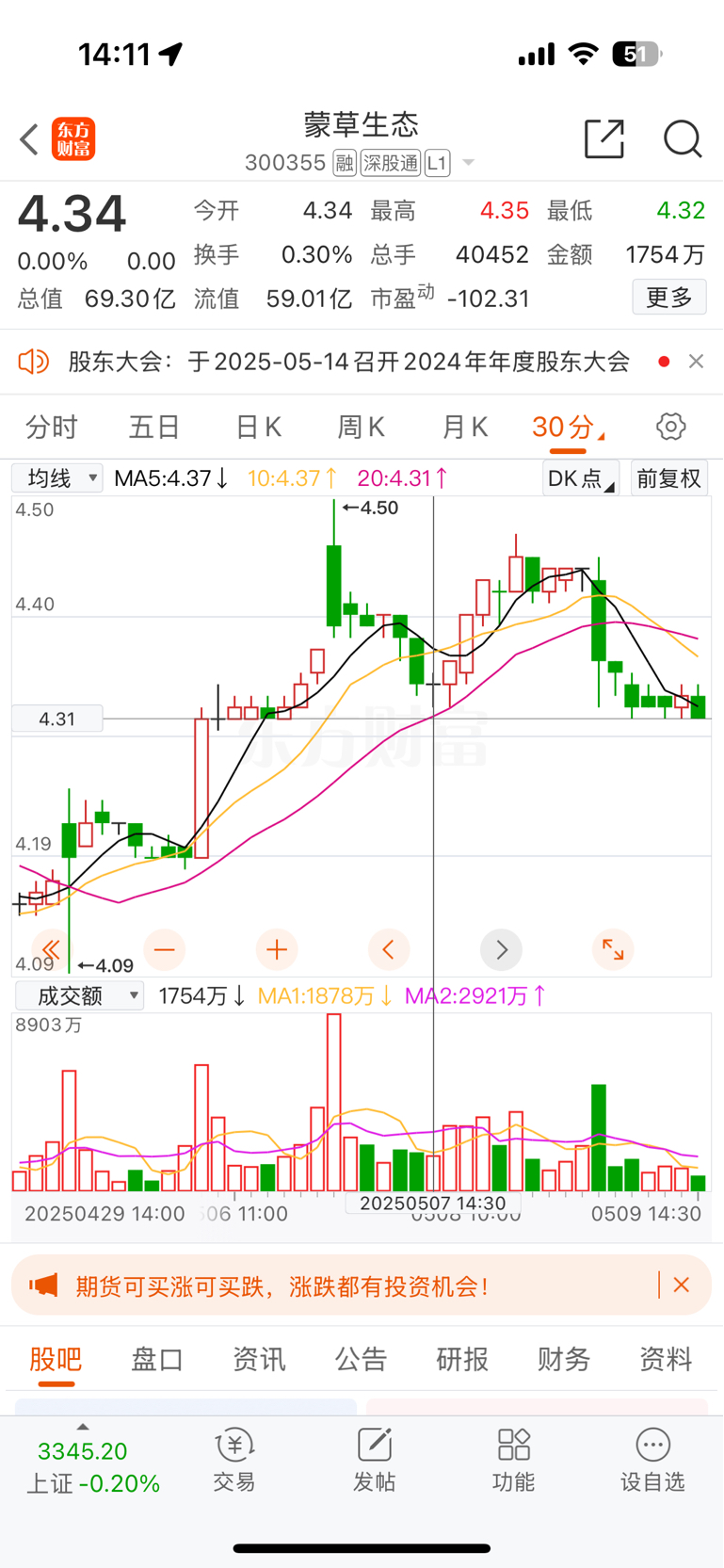The image size is (724, 1568).
Task: Expand chart to full screen
Action: [613, 949]
